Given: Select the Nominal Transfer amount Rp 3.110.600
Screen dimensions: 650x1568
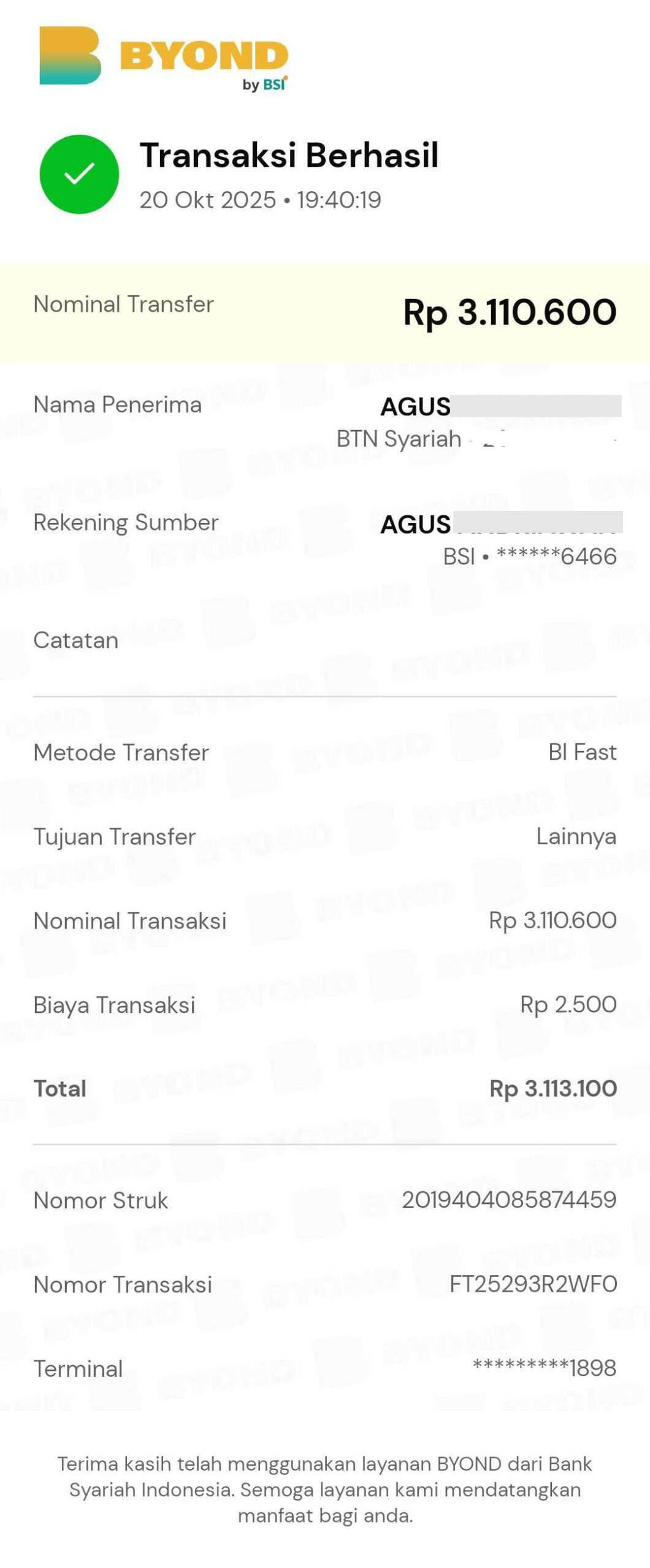Looking at the screenshot, I should click(x=511, y=312).
